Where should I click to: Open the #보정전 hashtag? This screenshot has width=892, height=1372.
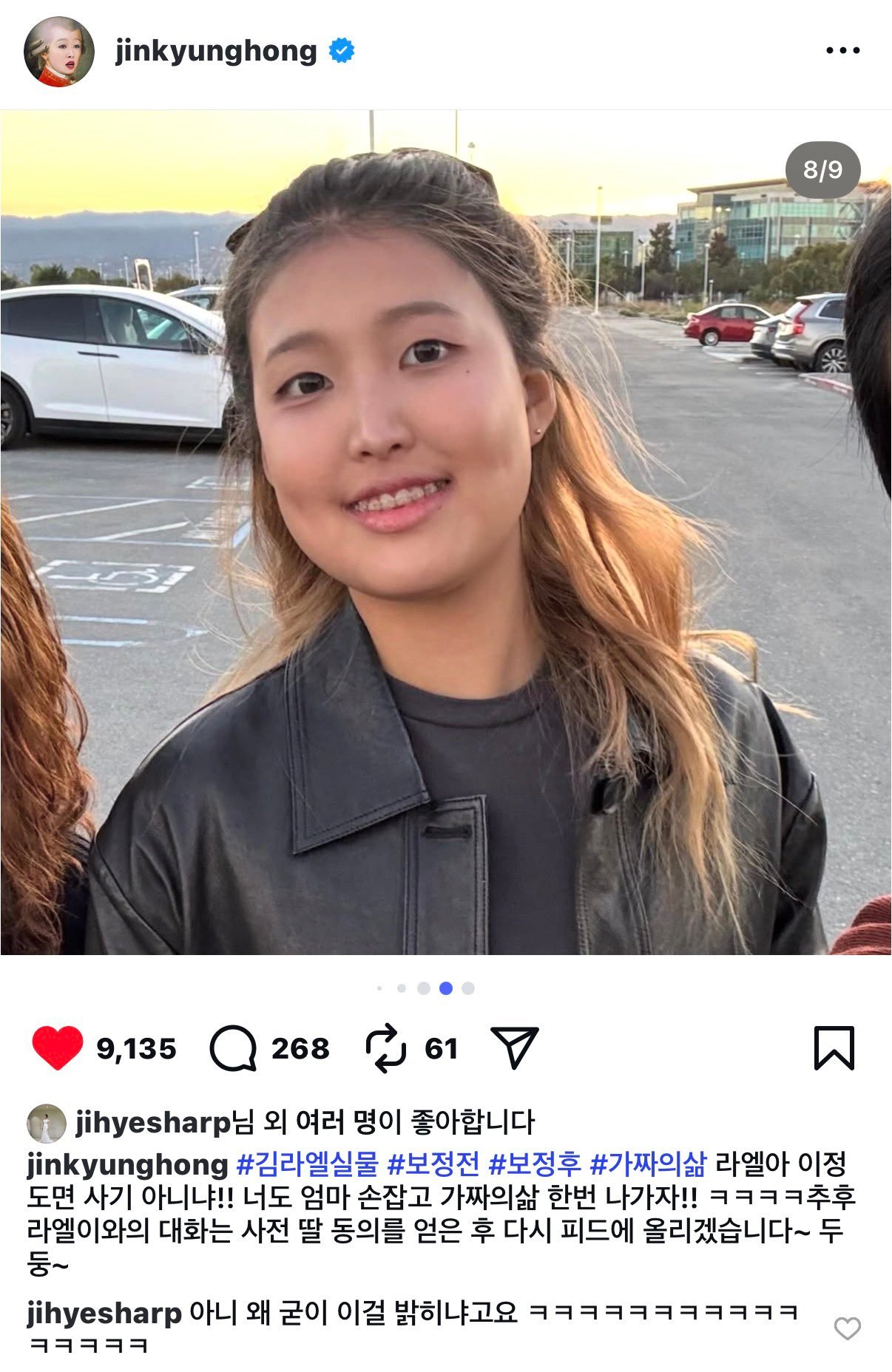tap(433, 1164)
